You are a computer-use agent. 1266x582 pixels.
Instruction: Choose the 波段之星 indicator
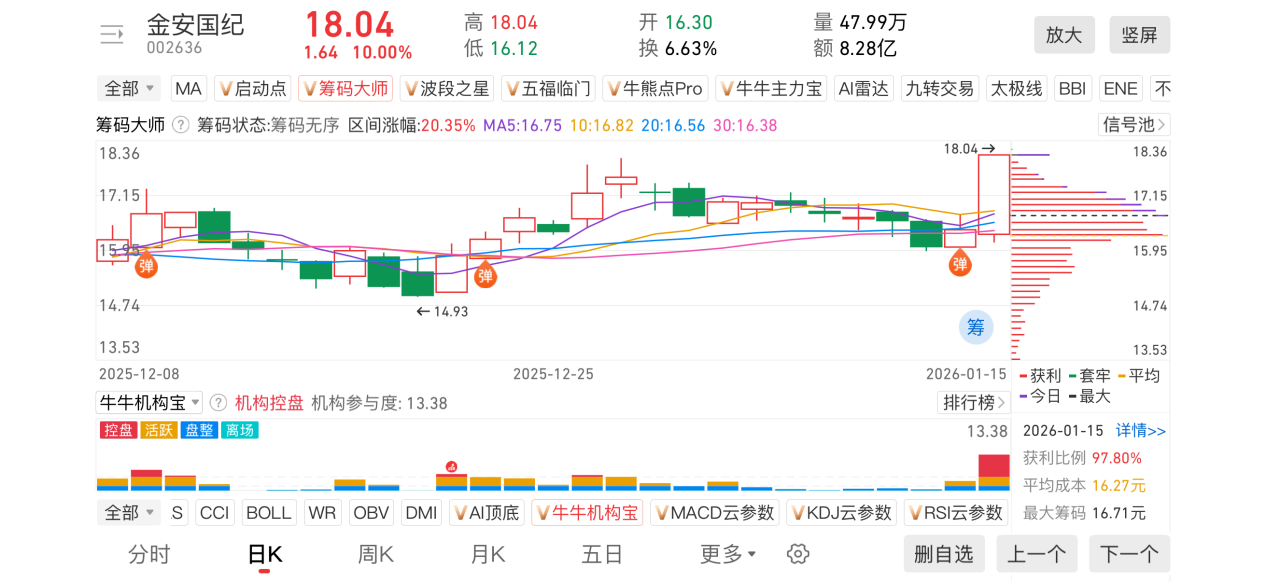pyautogui.click(x=446, y=89)
